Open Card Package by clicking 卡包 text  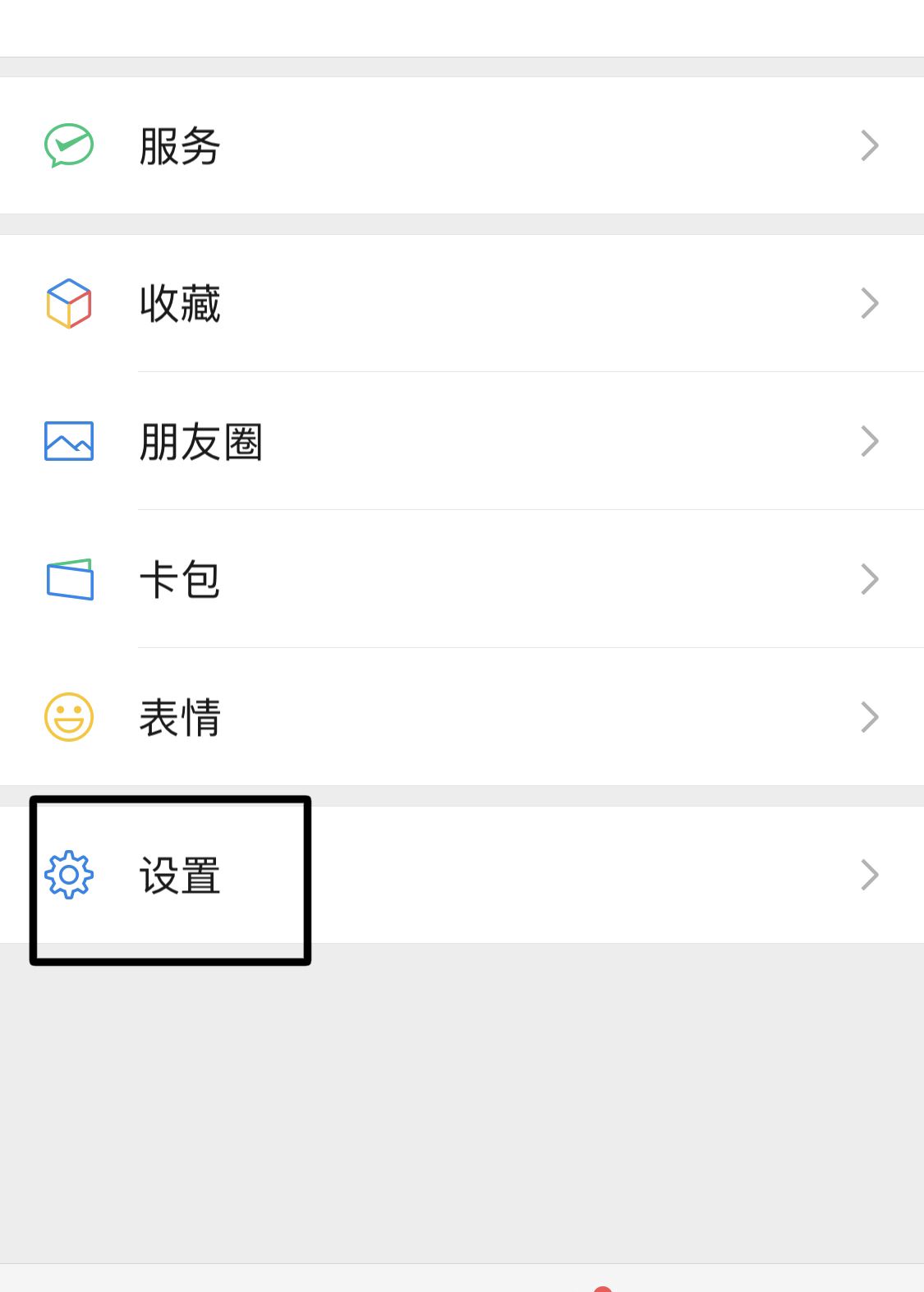pos(179,579)
